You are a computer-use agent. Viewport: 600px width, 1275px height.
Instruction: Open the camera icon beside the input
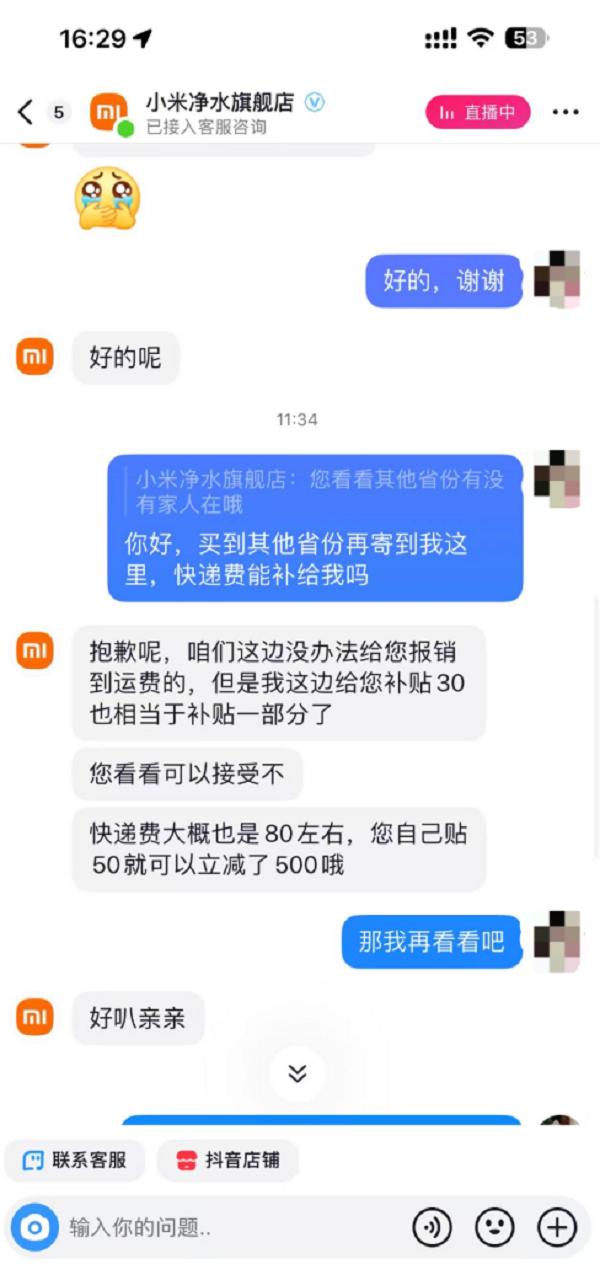coord(36,1227)
